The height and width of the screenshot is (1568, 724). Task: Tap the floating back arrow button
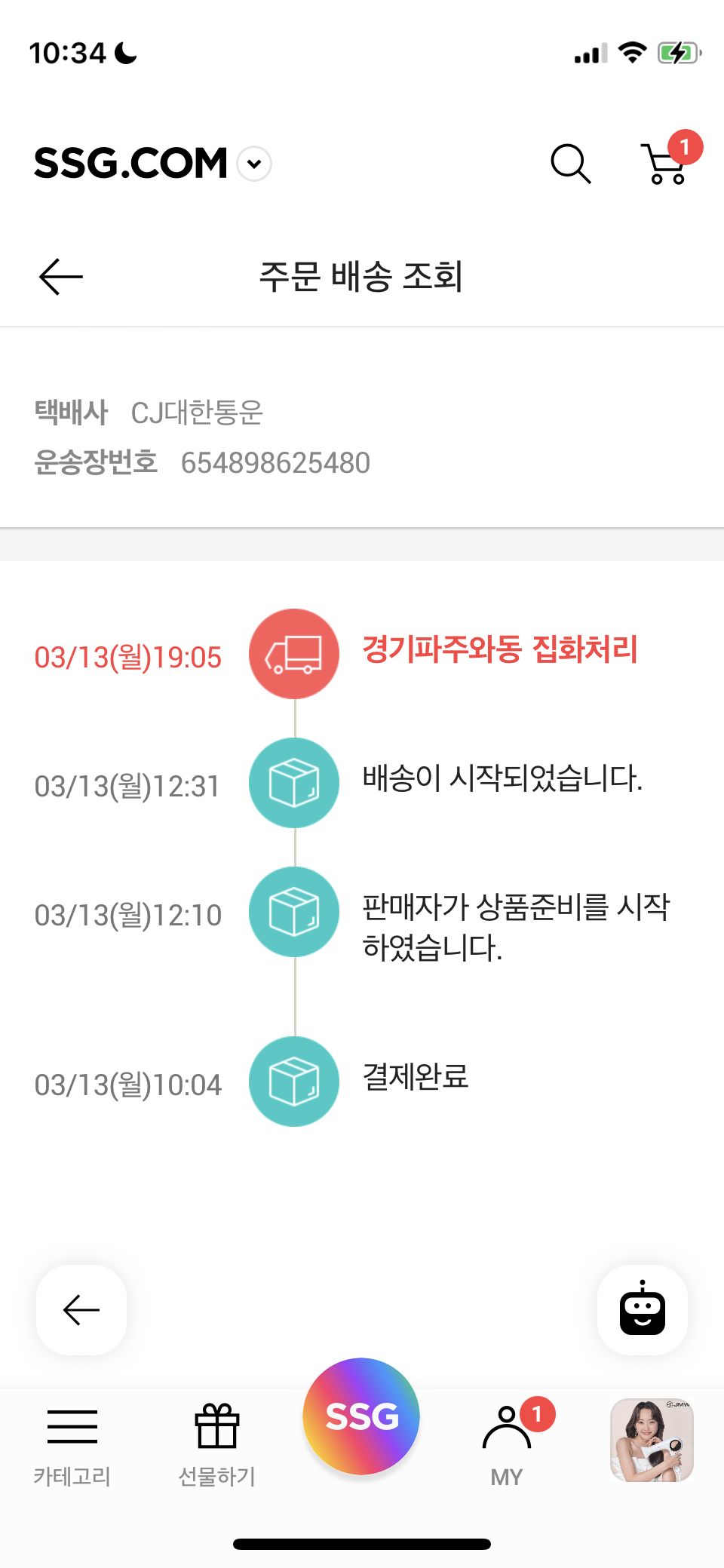point(81,1310)
